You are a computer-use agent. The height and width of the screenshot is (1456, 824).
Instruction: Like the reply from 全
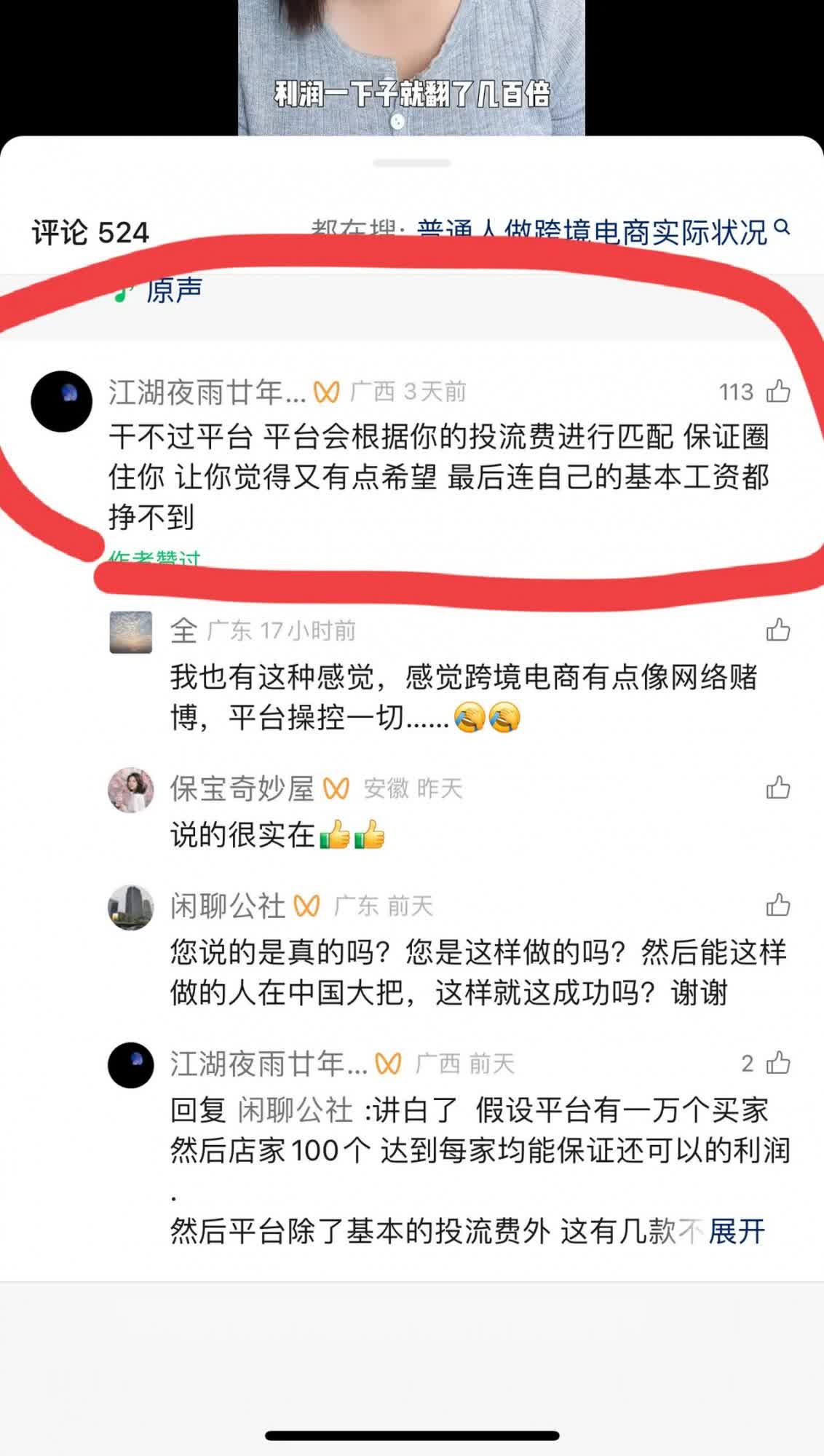[778, 630]
